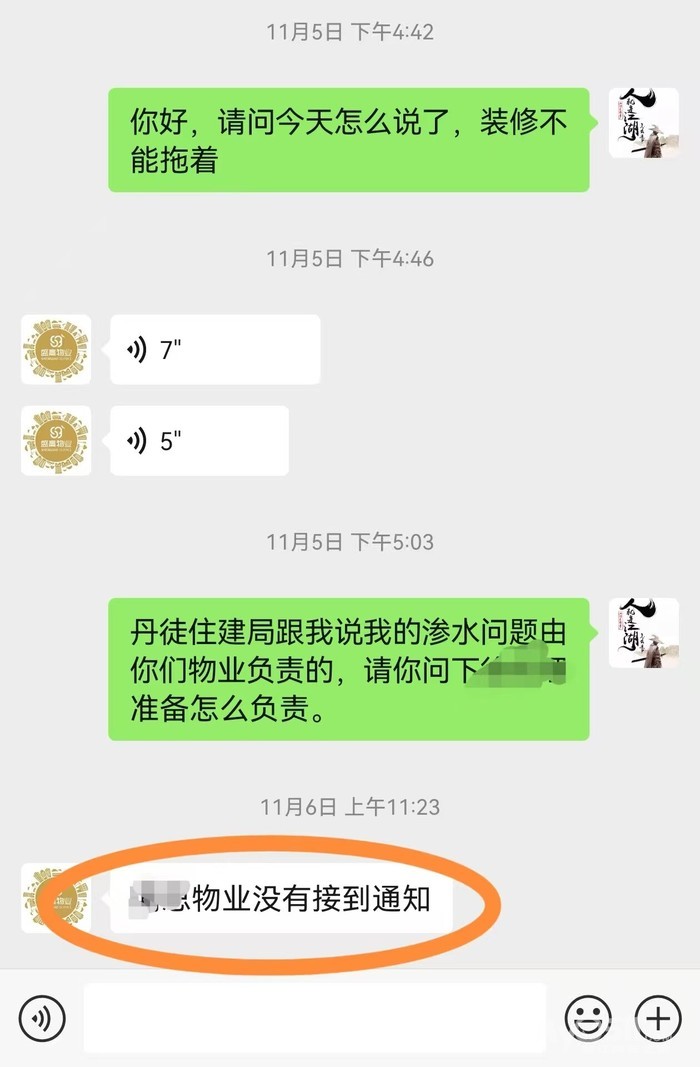Image resolution: width=700 pixels, height=1067 pixels.
Task: Open my avatar next to 装修不能拖着 message
Action: pyautogui.click(x=644, y=123)
